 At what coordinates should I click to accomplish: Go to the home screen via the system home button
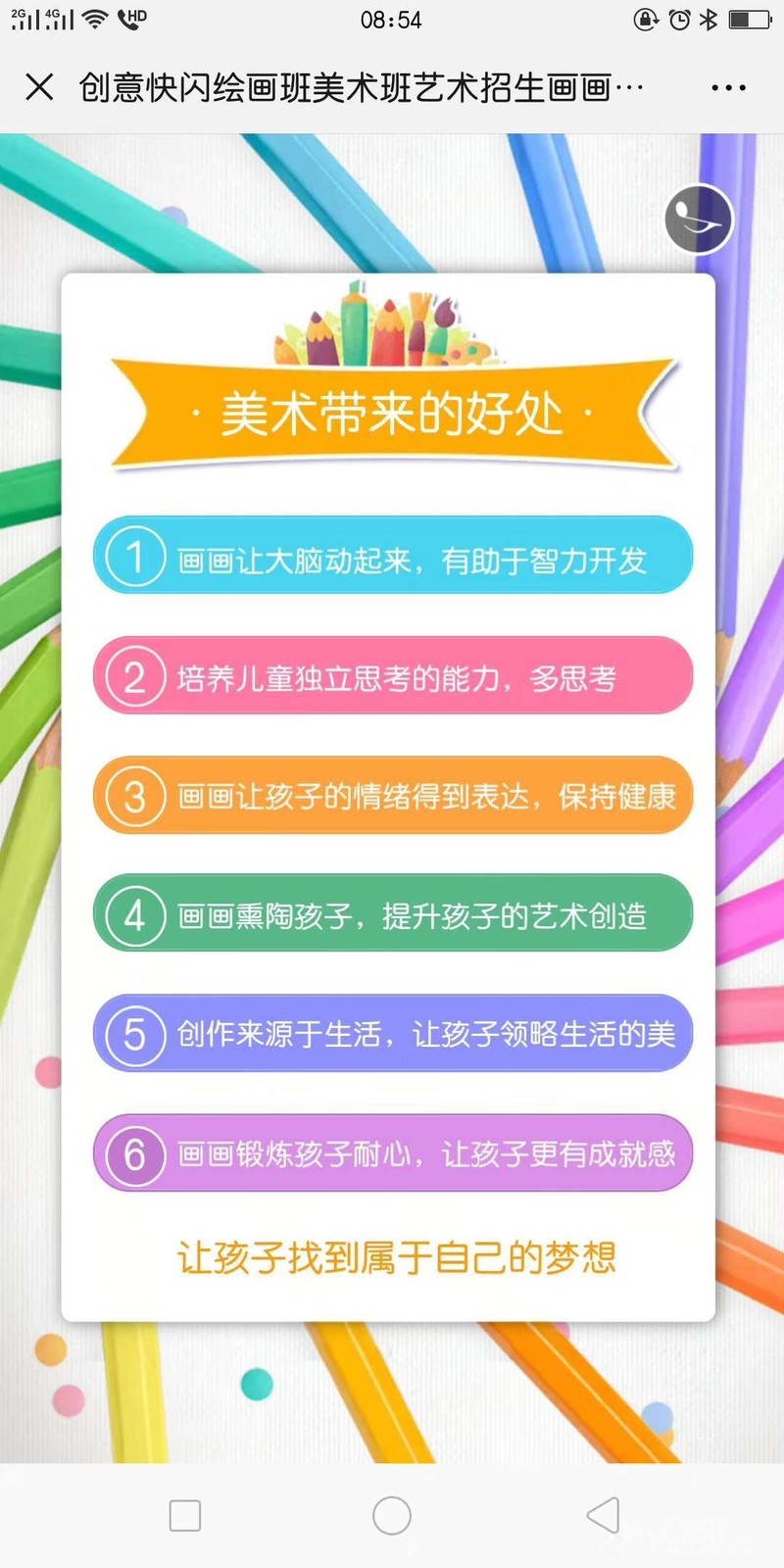tap(392, 1515)
